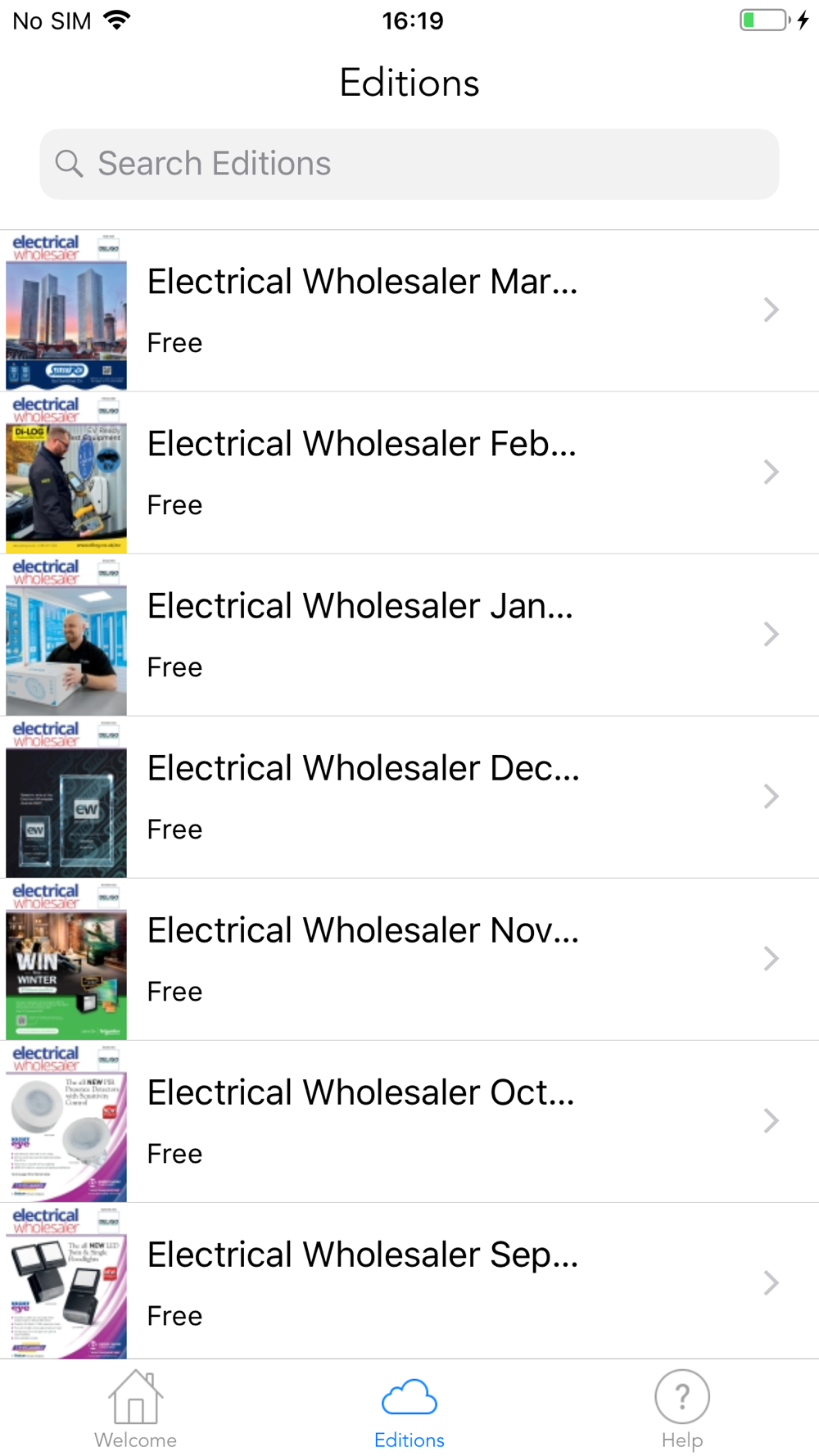Screen dimensions: 819x1456
Task: Go to the Help tab
Action: (682, 1409)
